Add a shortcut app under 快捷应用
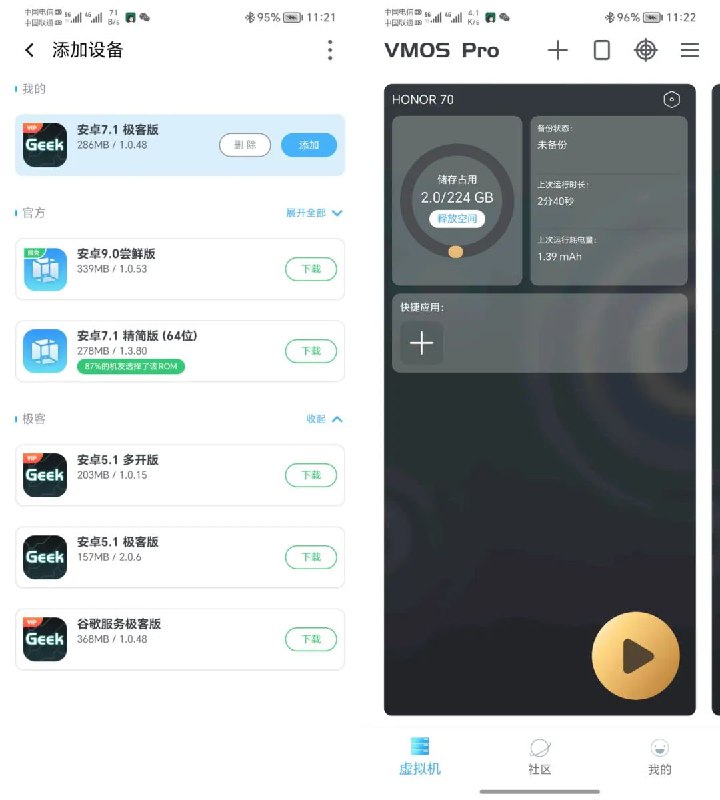The width and height of the screenshot is (720, 800). 422,344
